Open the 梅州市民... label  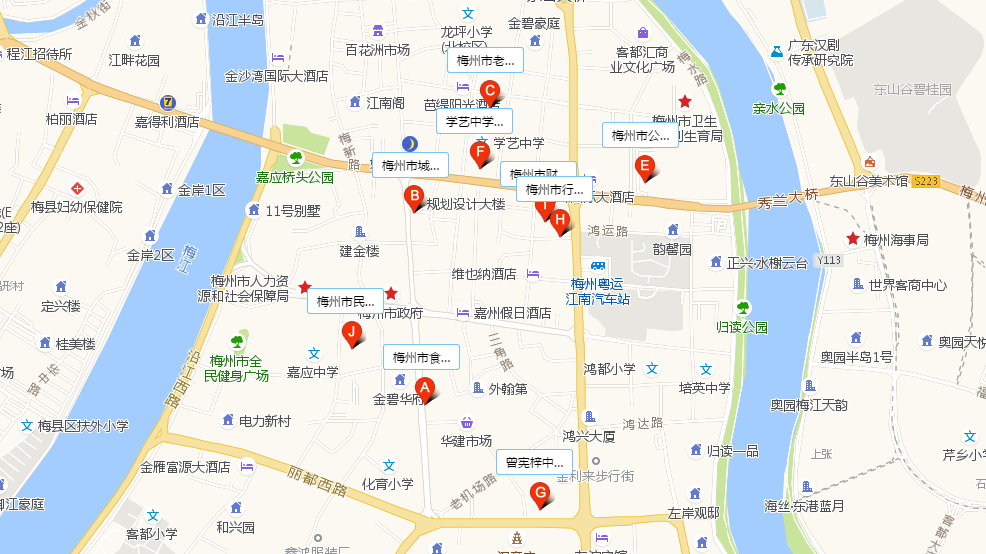click(x=345, y=300)
